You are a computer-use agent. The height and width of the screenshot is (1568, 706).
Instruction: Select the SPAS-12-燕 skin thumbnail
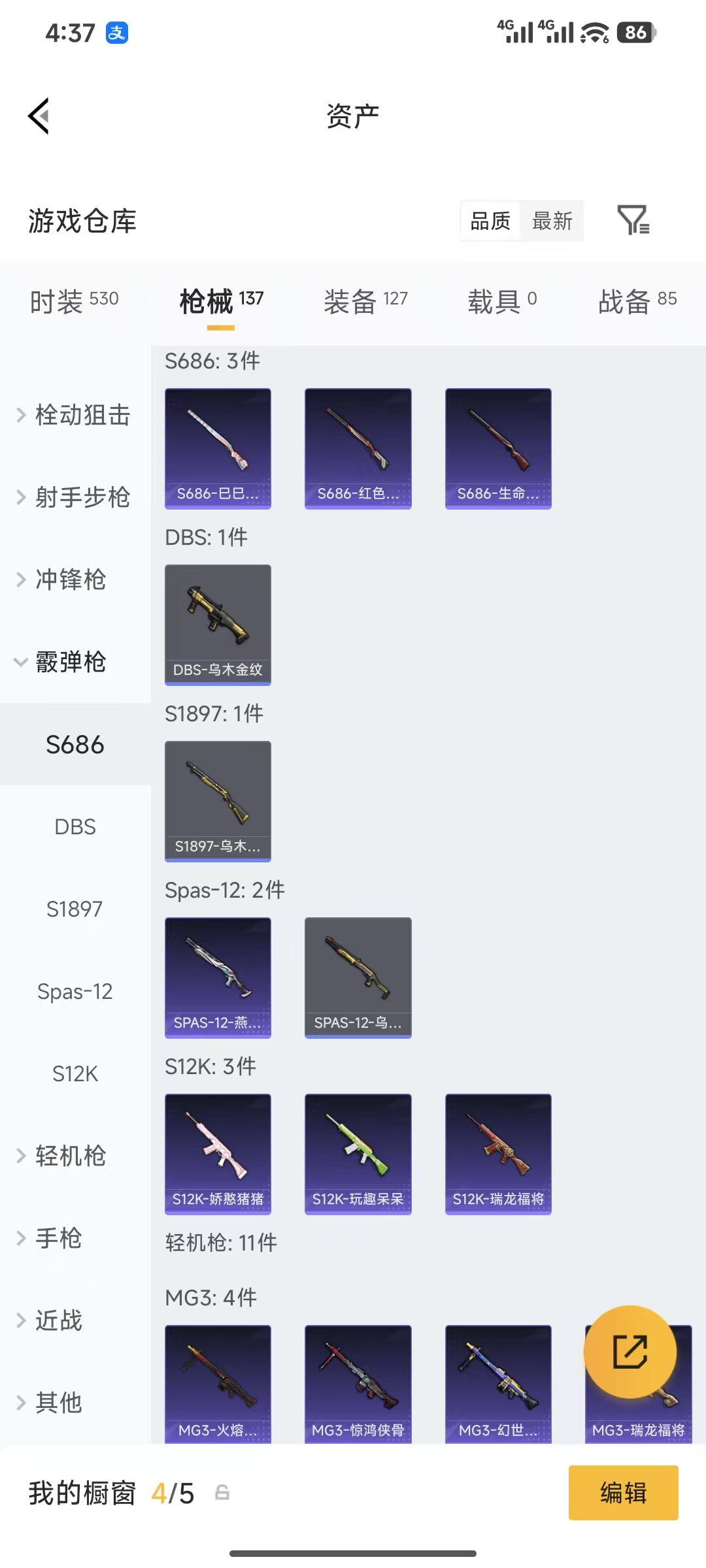pos(218,978)
